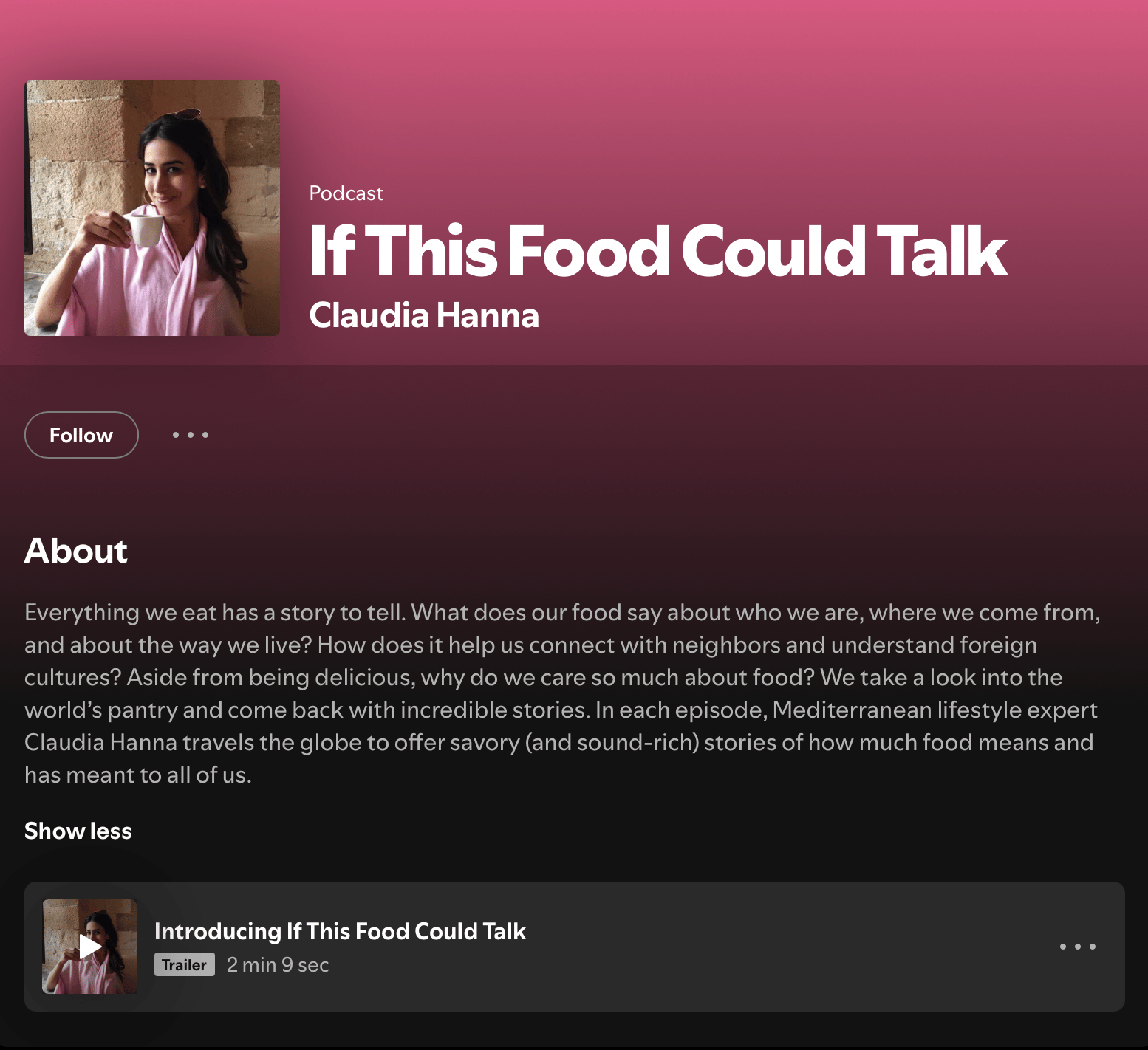
Task: Open the Introducing If This Food Could Talk episode
Action: tap(340, 931)
